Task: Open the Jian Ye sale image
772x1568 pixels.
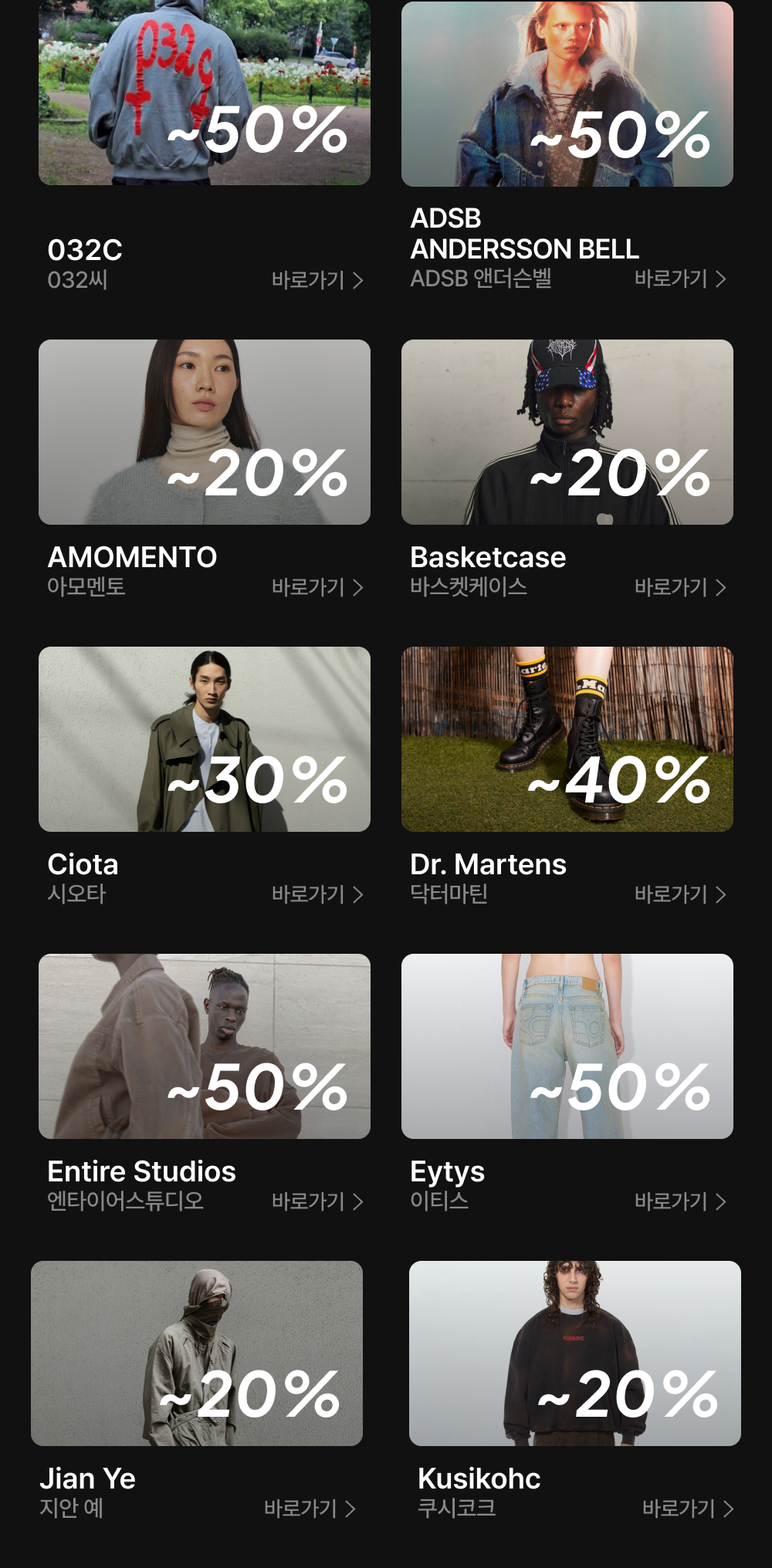Action: [197, 1353]
